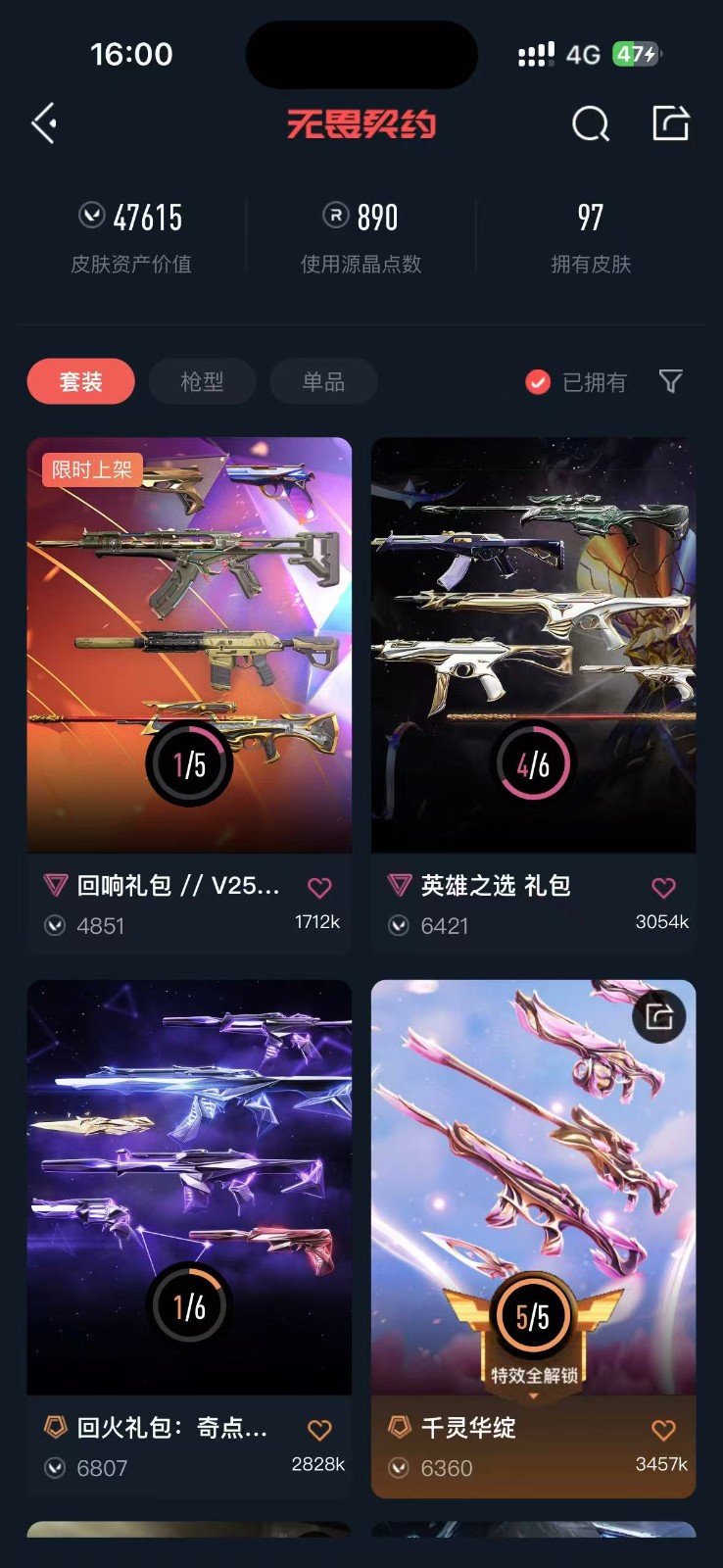723x1568 pixels.
Task: Favorite the 千灵华绽 bundle
Action: point(663,1430)
